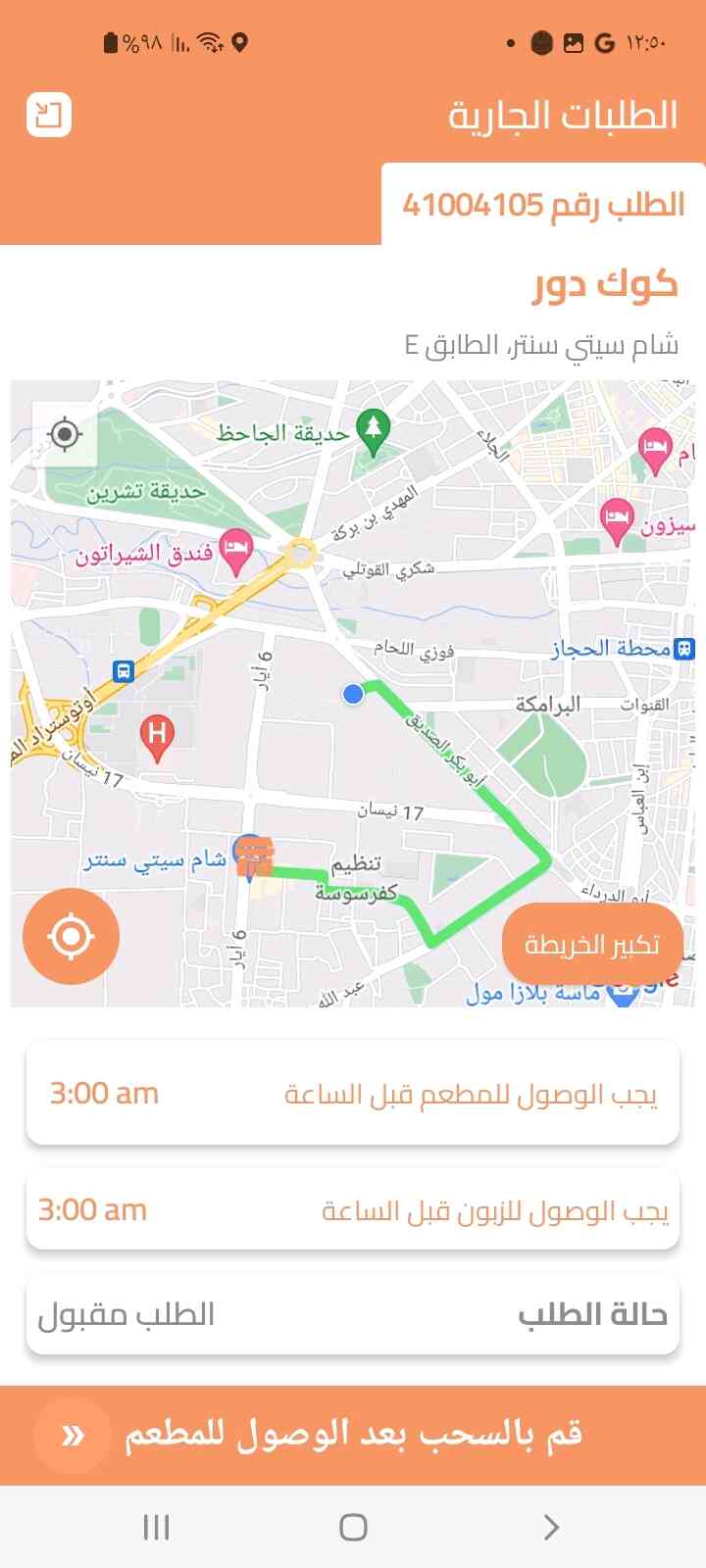The image size is (706, 1568).
Task: Tap the arrived-at-restaurant swipe bar
Action: [353, 1435]
